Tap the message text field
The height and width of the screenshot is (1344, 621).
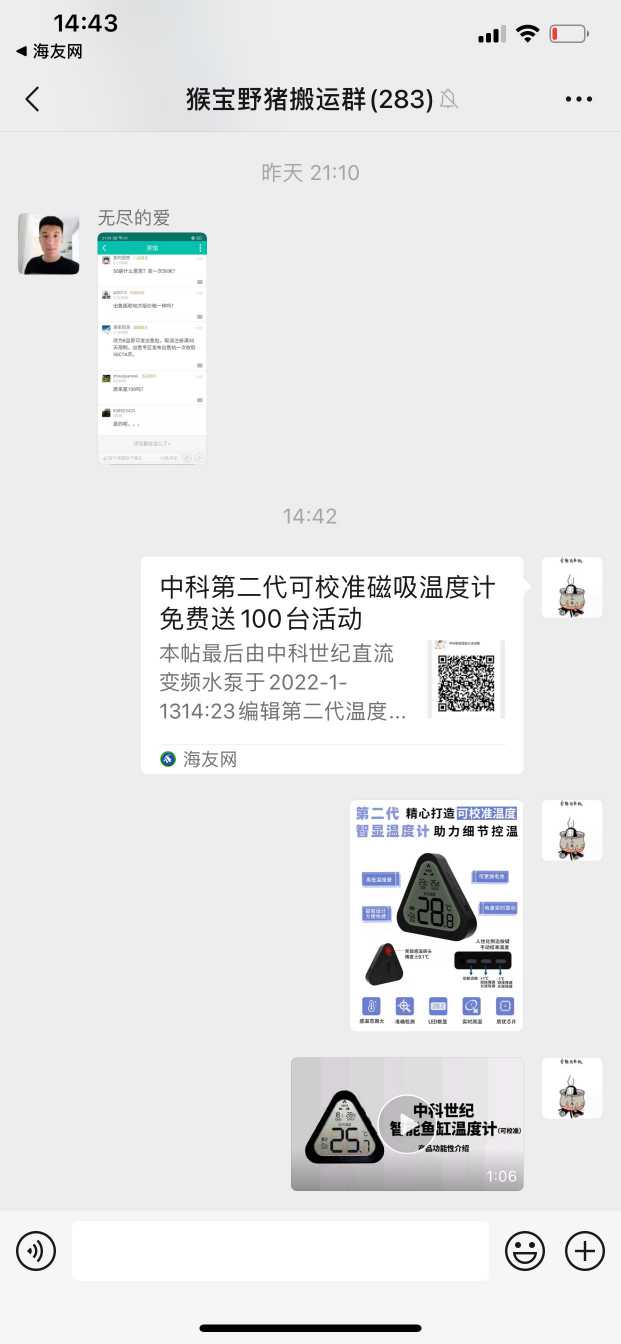[280, 1251]
